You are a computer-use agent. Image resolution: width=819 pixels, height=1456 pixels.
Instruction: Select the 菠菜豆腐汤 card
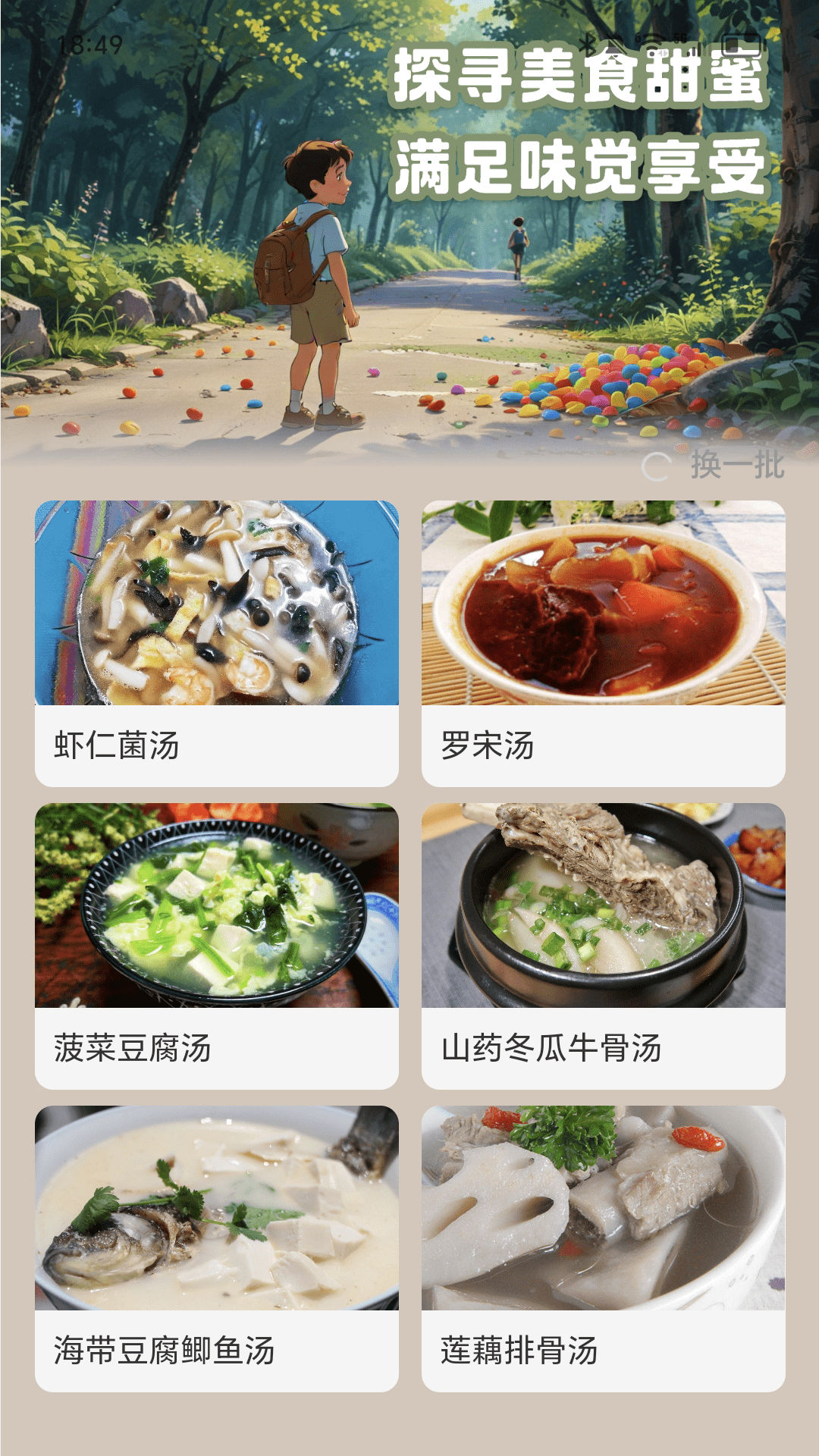[x=217, y=946]
